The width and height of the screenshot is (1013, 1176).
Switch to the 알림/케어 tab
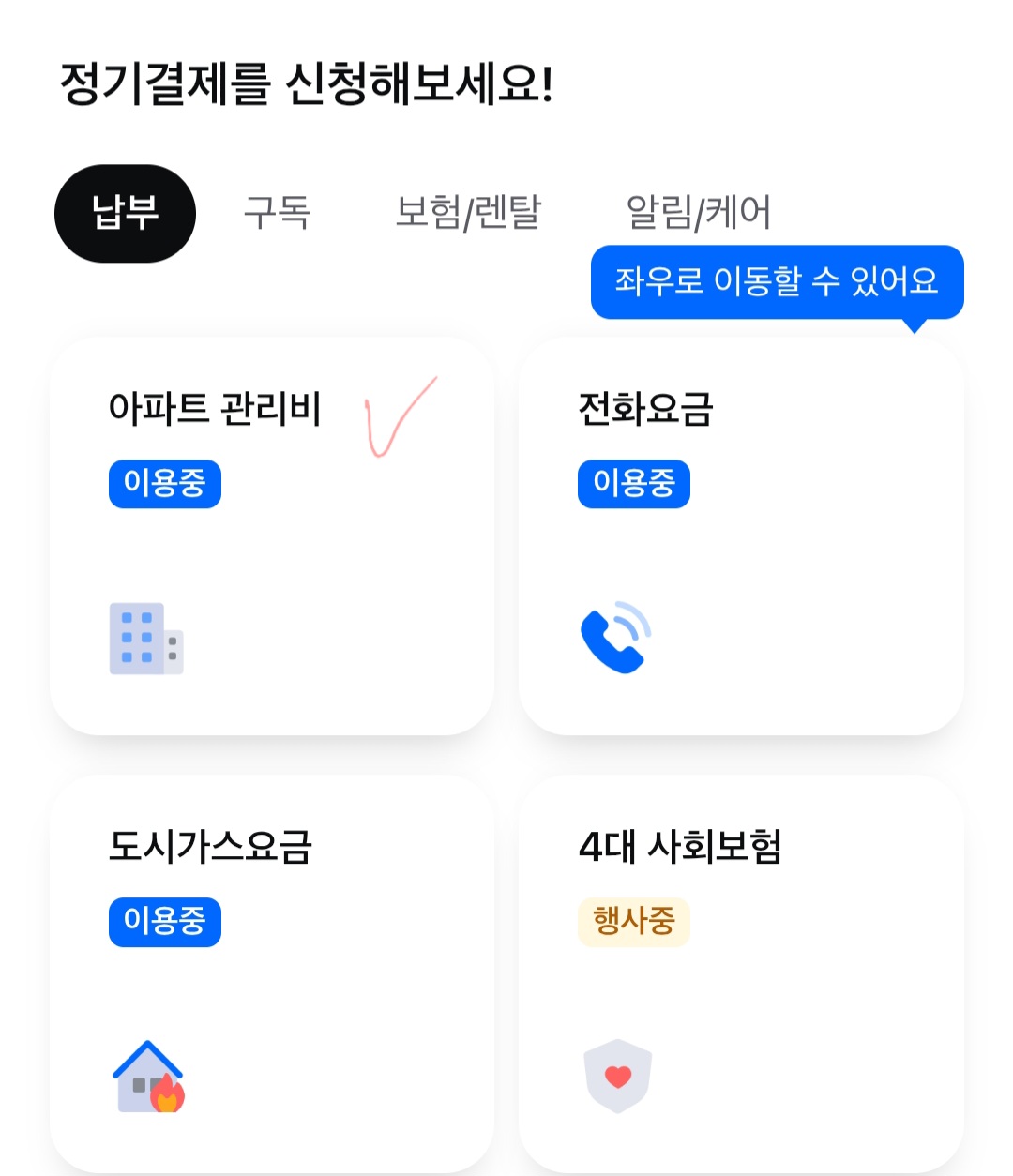(x=698, y=213)
